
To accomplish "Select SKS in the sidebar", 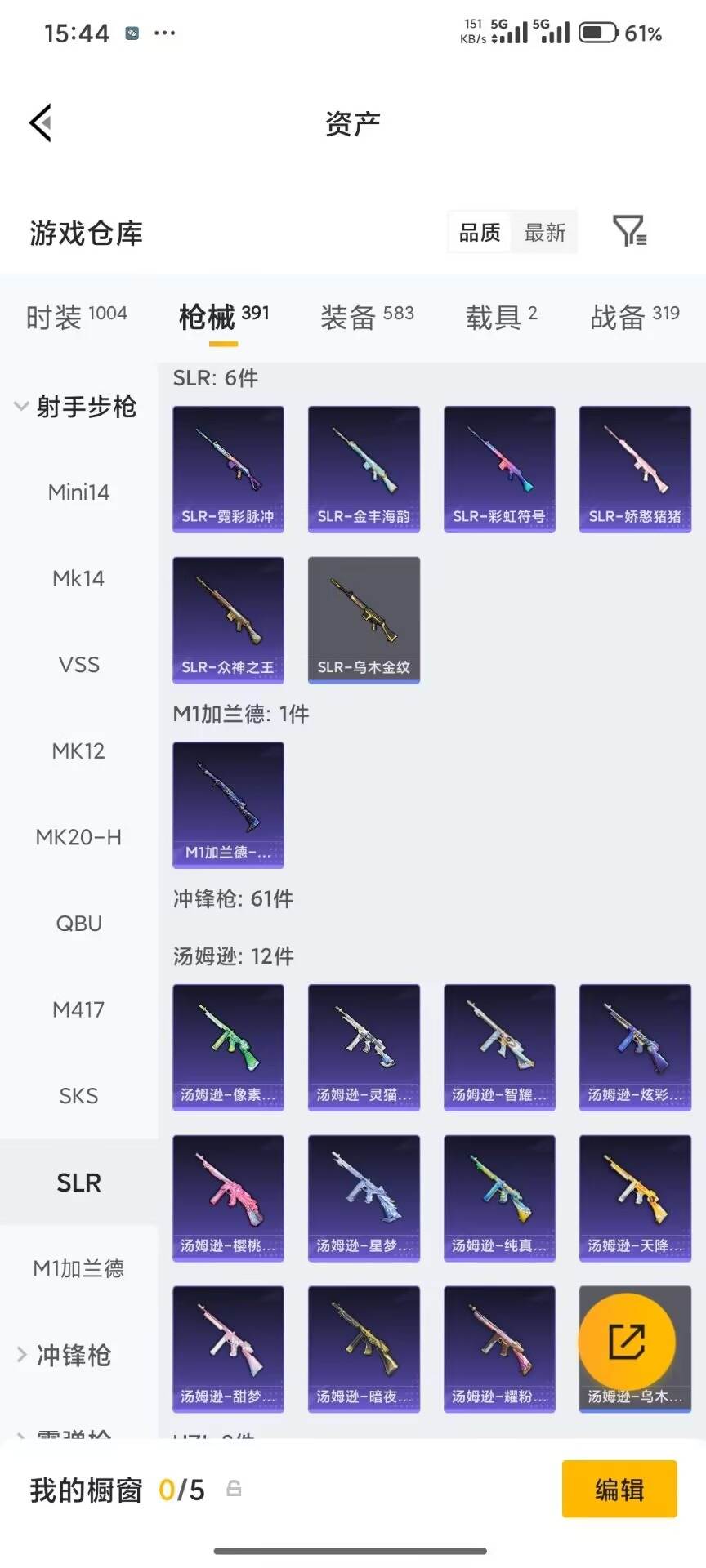I will pos(78,1095).
